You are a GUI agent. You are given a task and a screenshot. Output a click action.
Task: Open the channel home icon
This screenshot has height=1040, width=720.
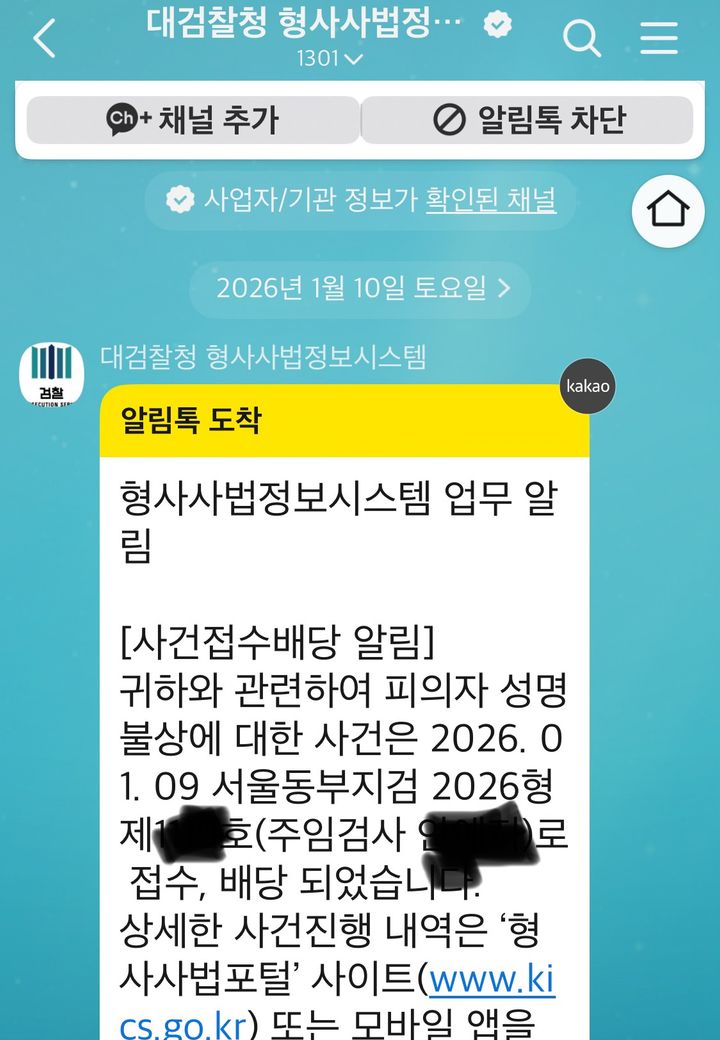pos(669,211)
